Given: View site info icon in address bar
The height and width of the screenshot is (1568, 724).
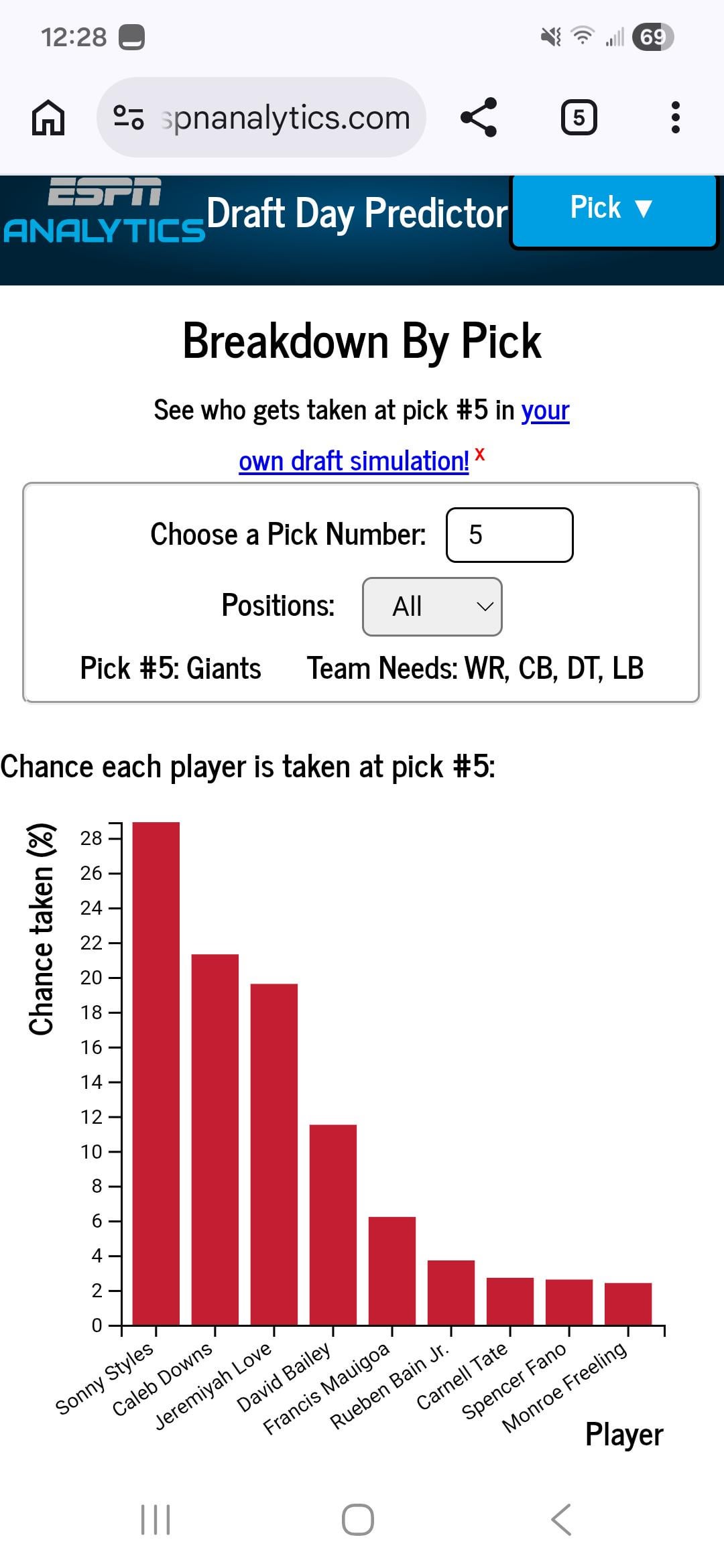Looking at the screenshot, I should [129, 118].
